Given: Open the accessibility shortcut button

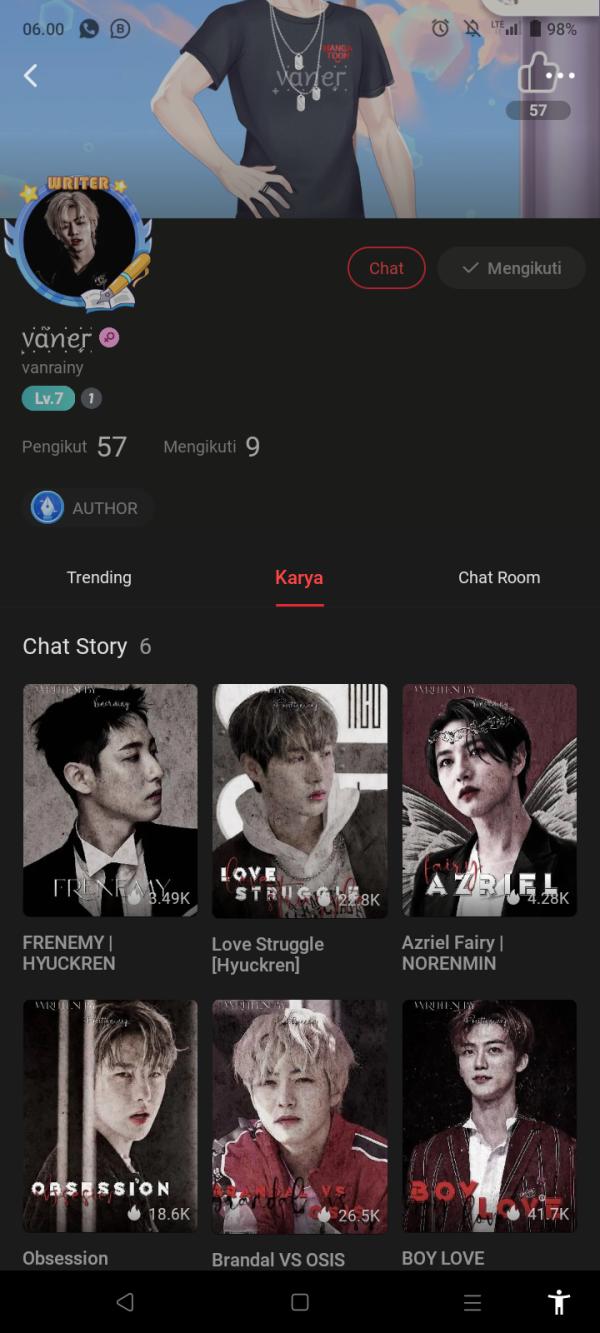Looking at the screenshot, I should coord(559,1302).
